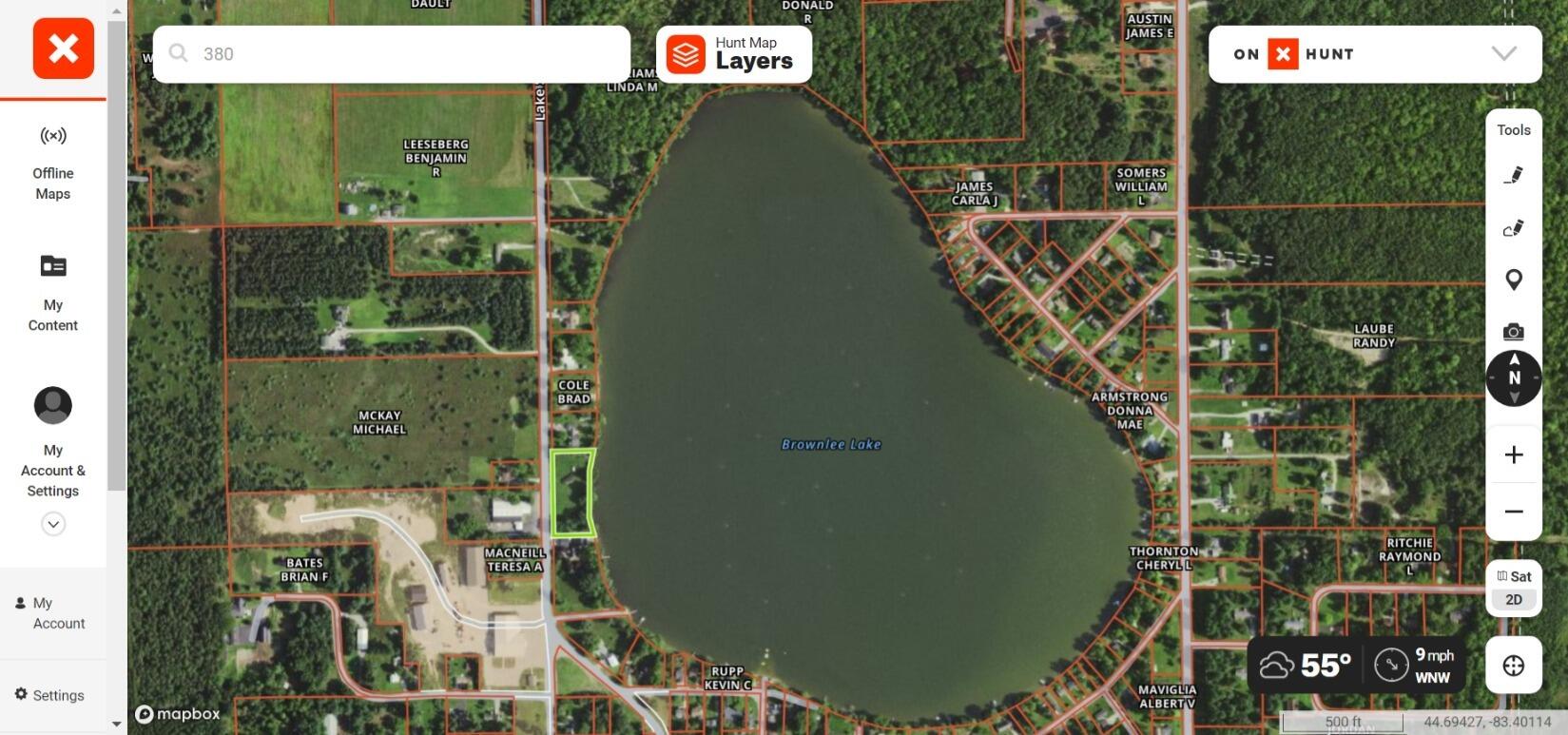This screenshot has width=1568, height=735.
Task: Center the map on my location
Action: tap(1514, 666)
